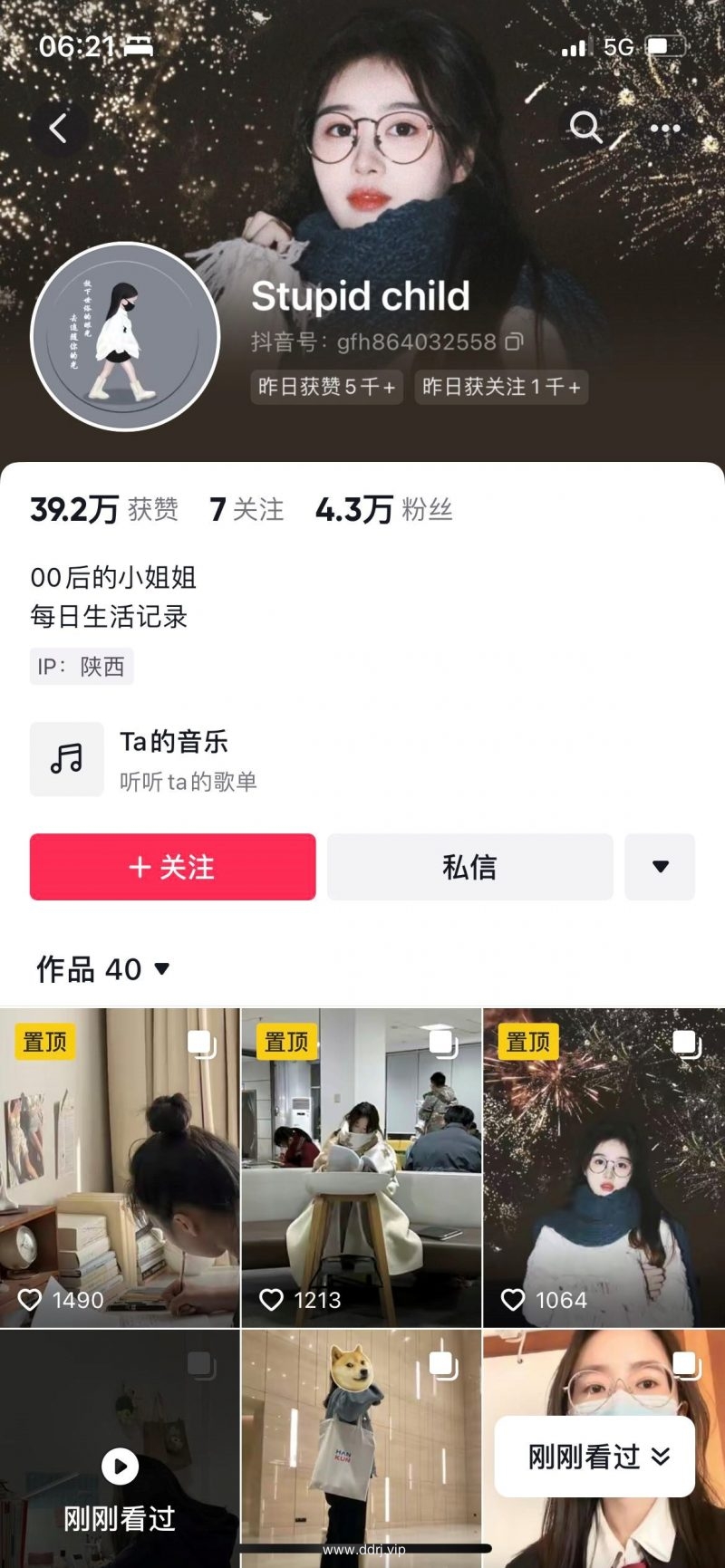Open pinned post with 1213 likes
The image size is (725, 1568).
361,1169
